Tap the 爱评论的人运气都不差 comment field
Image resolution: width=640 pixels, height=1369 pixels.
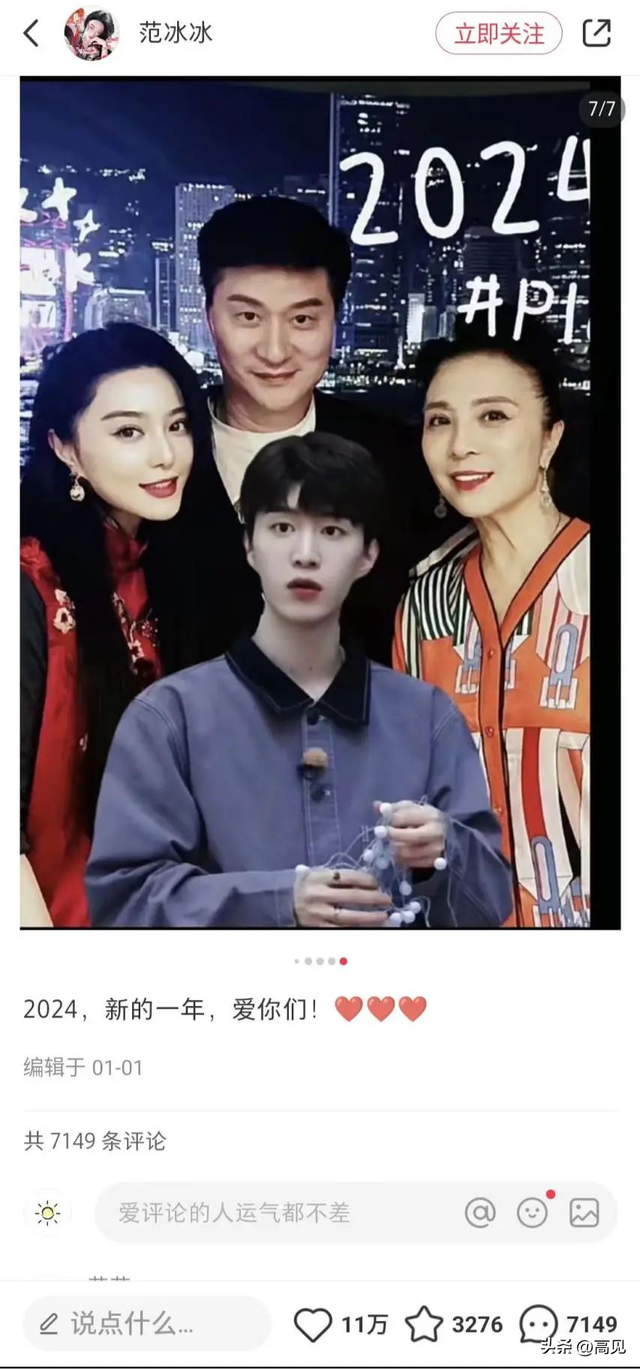[270, 1213]
